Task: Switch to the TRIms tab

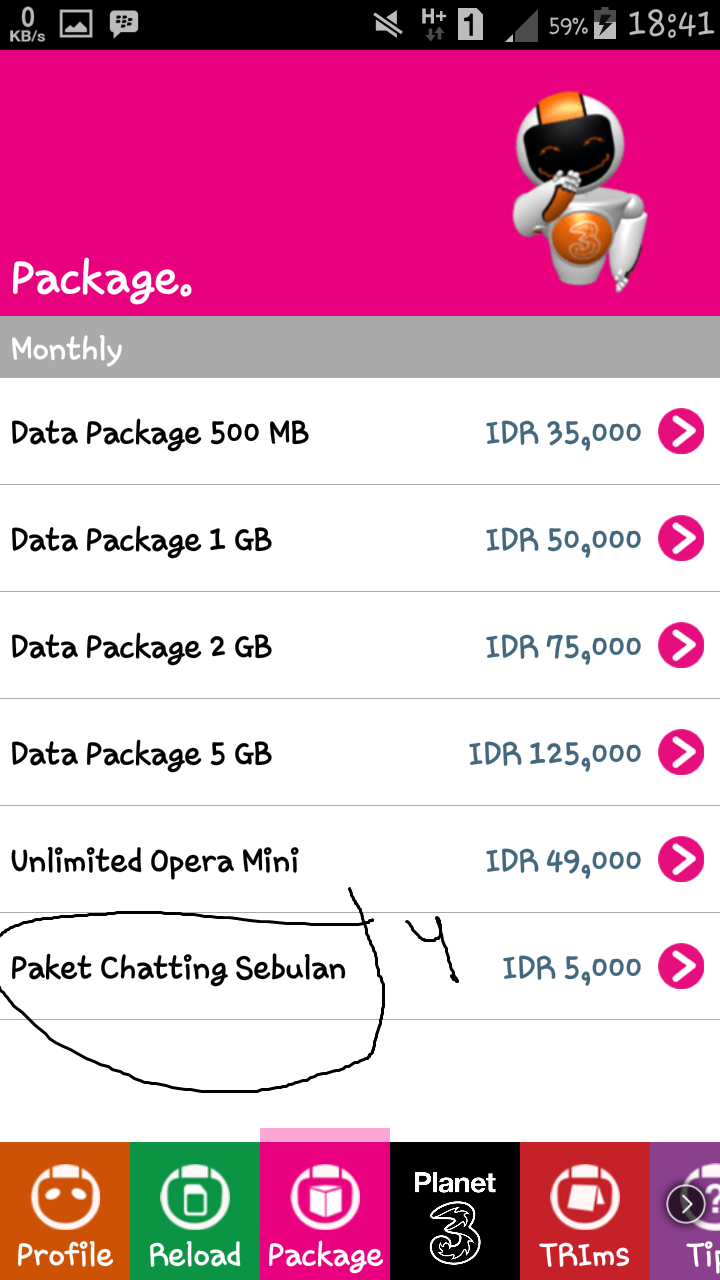Action: [x=585, y=1212]
